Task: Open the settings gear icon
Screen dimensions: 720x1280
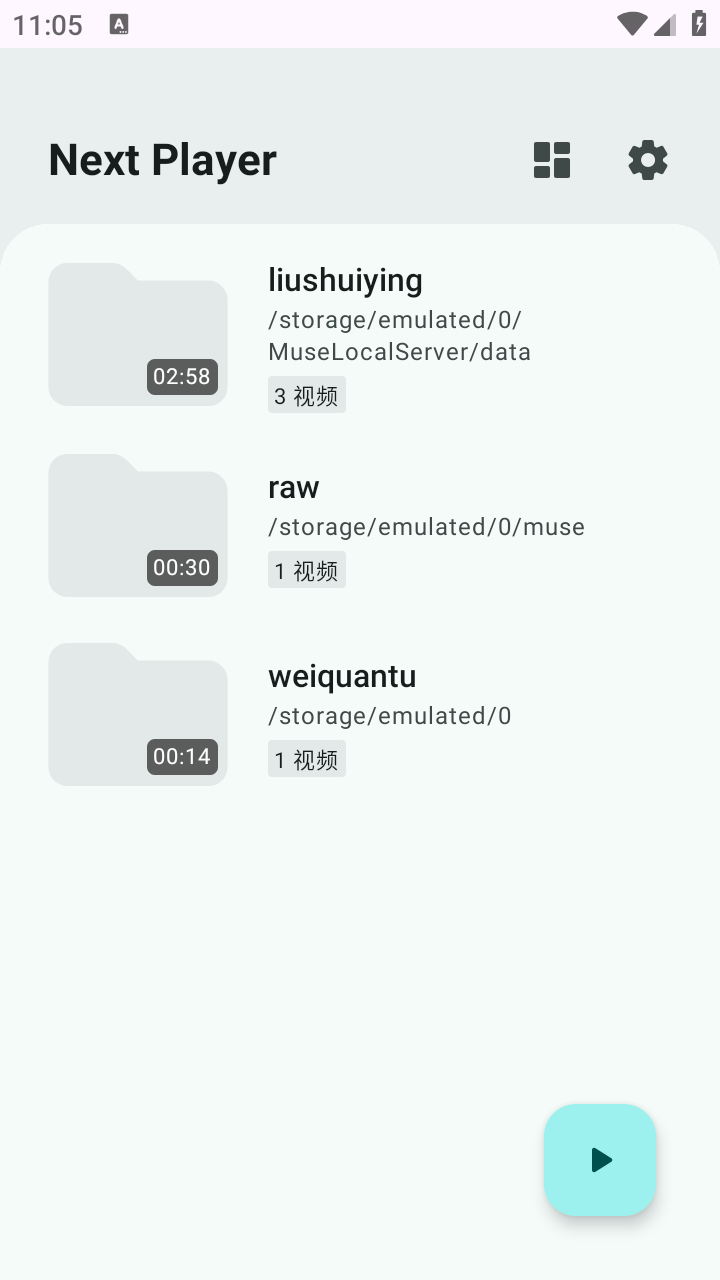Action: (x=648, y=160)
